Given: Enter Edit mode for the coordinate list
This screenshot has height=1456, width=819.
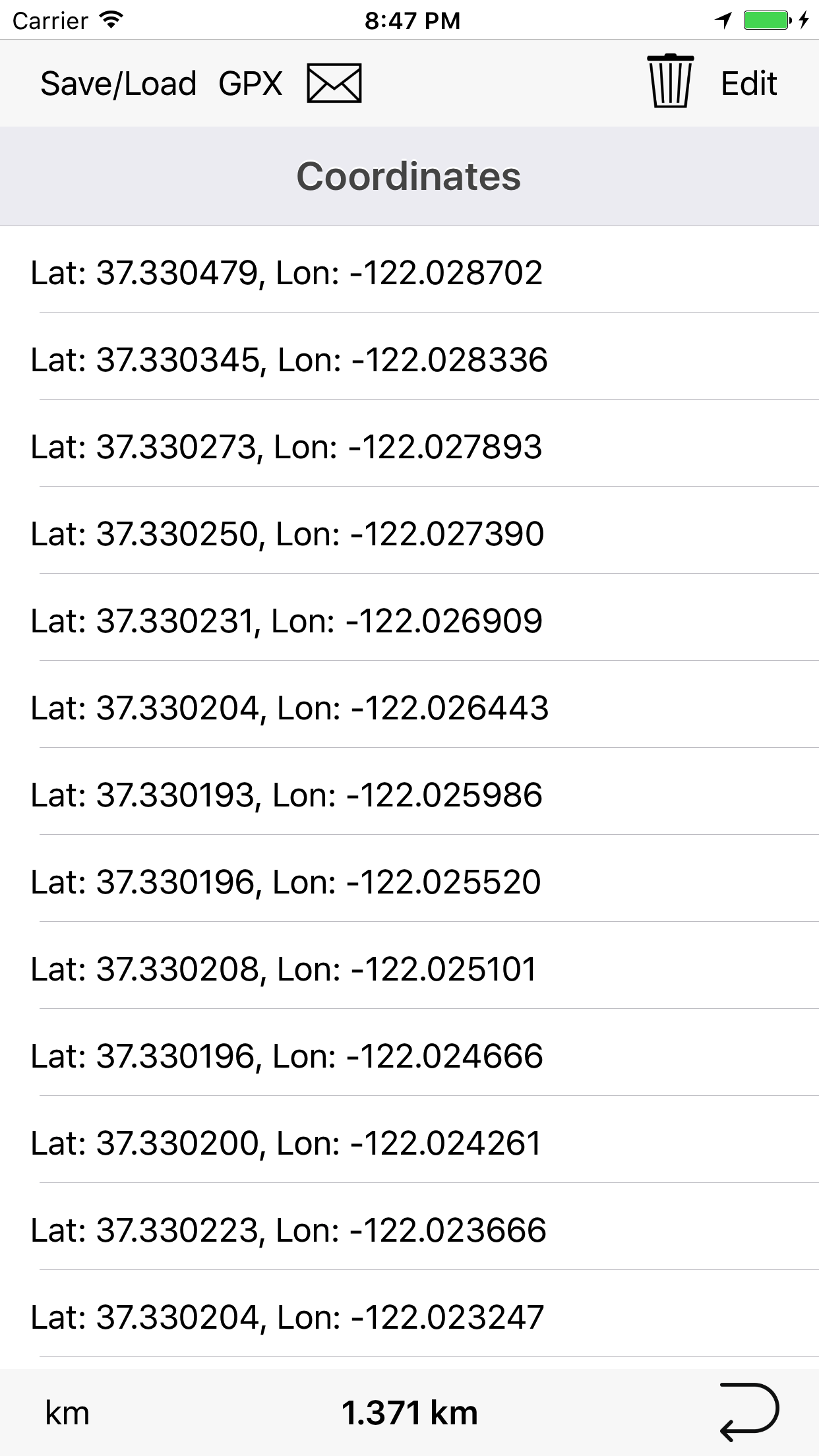Looking at the screenshot, I should pos(748,84).
